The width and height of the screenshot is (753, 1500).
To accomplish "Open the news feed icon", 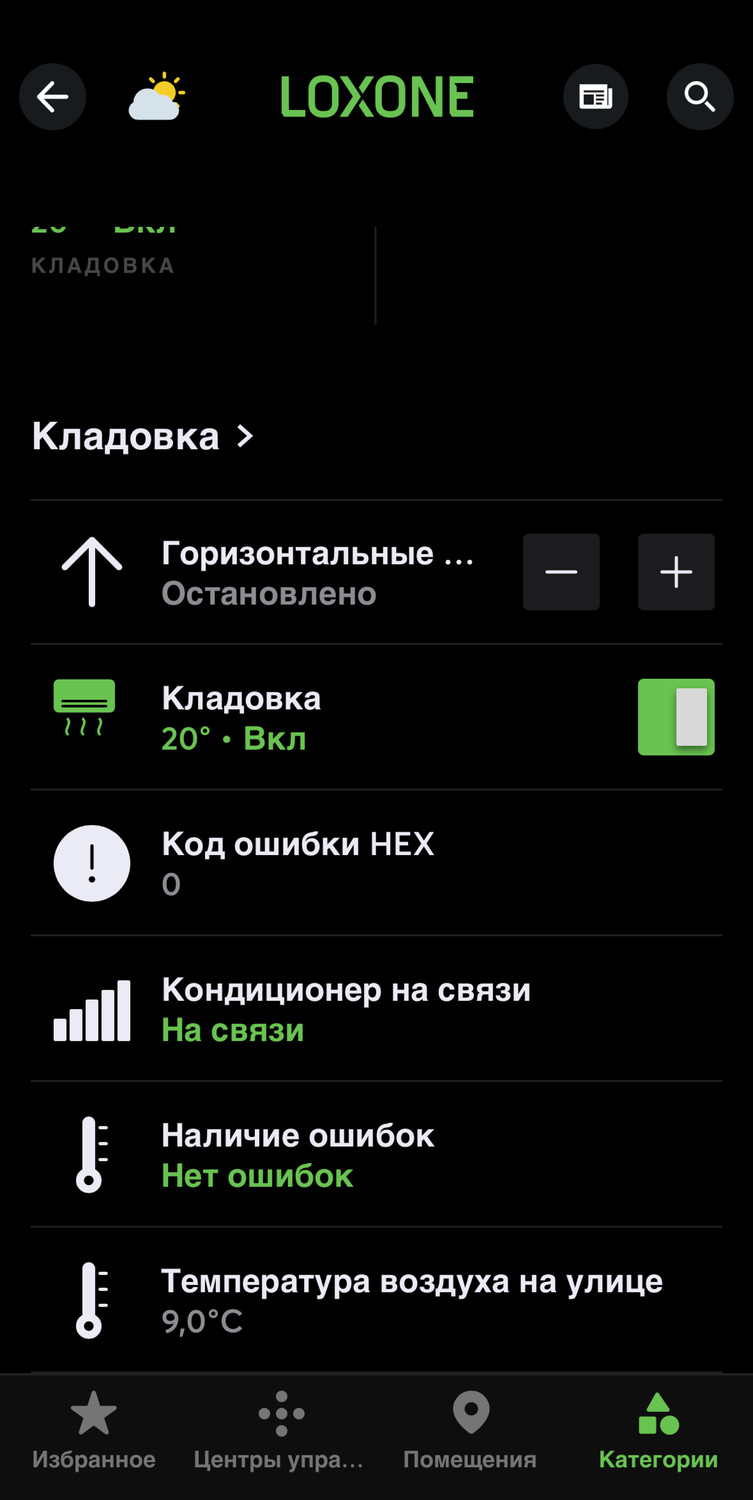I will [x=595, y=97].
